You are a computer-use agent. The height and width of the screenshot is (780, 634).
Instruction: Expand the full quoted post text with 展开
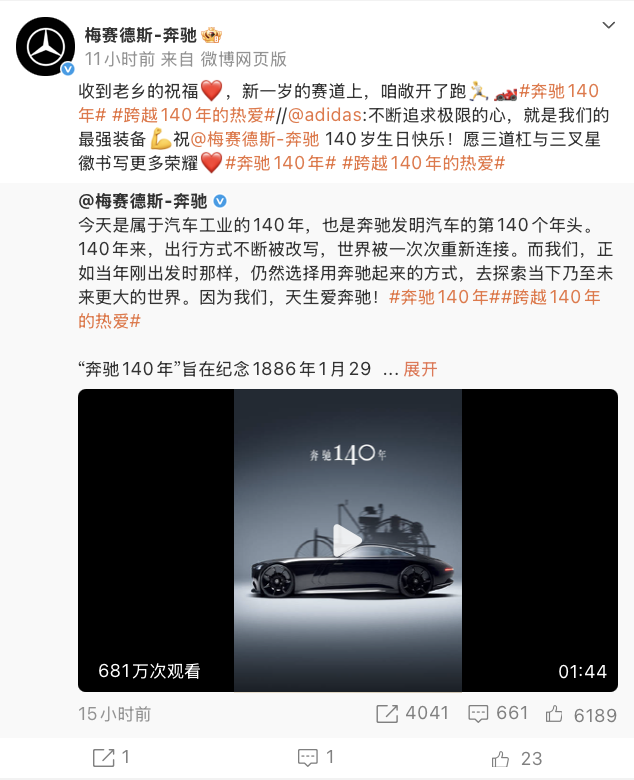(x=420, y=369)
